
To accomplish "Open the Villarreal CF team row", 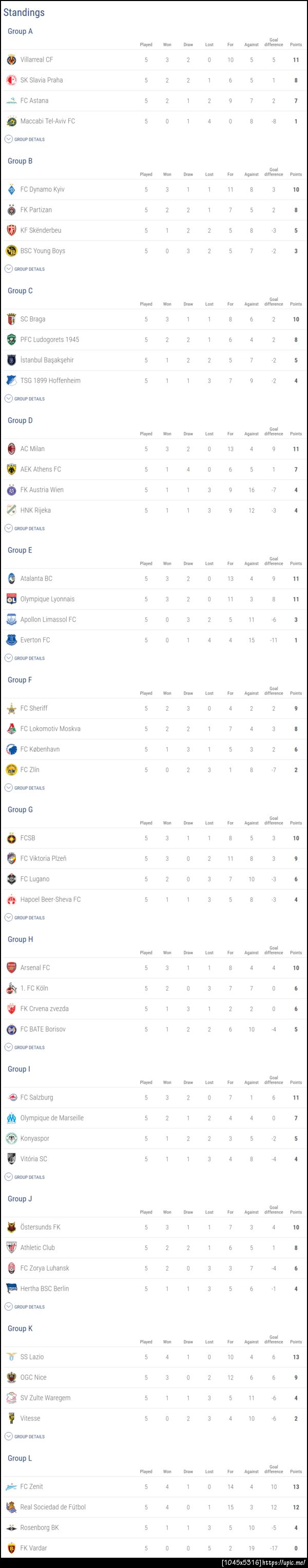I will click(x=36, y=60).
